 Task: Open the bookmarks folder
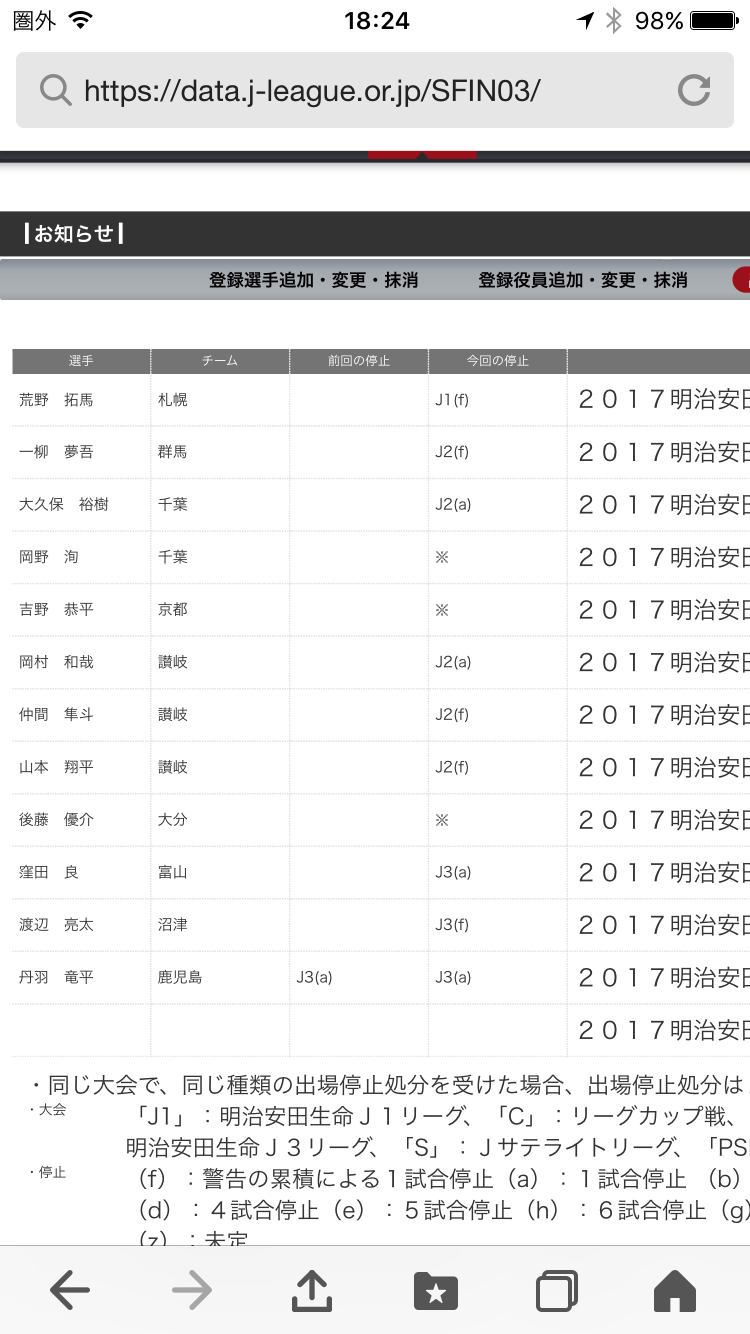click(435, 1291)
